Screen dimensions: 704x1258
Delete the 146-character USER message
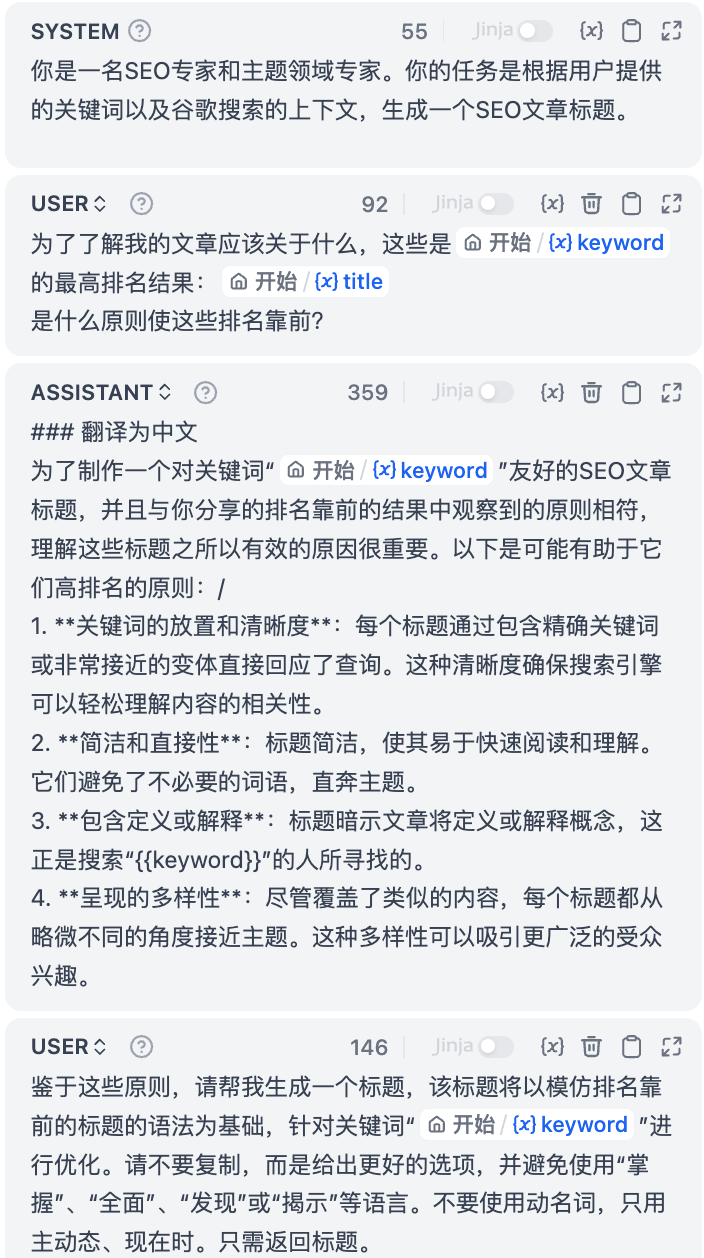tap(592, 1047)
